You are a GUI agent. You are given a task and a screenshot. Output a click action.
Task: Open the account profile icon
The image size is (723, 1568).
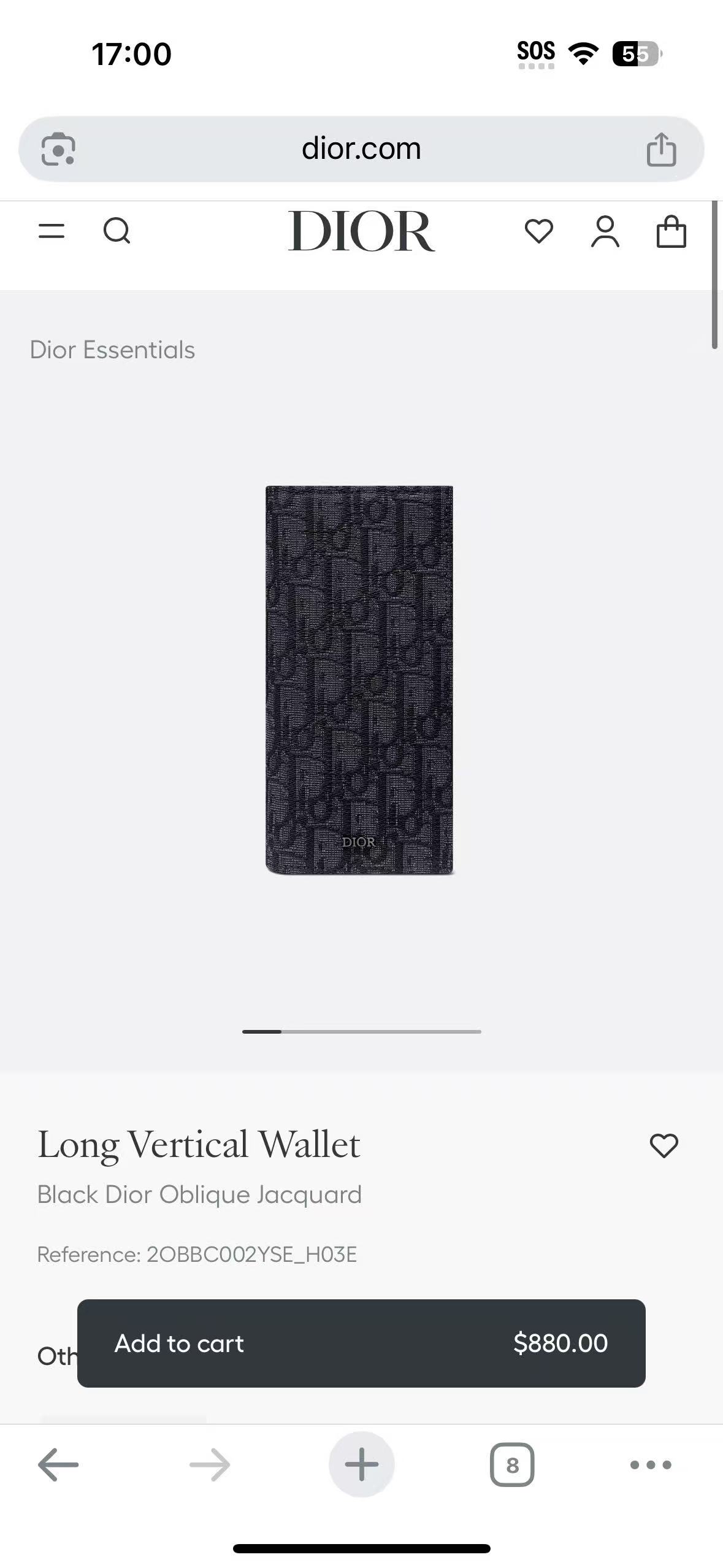click(x=605, y=231)
